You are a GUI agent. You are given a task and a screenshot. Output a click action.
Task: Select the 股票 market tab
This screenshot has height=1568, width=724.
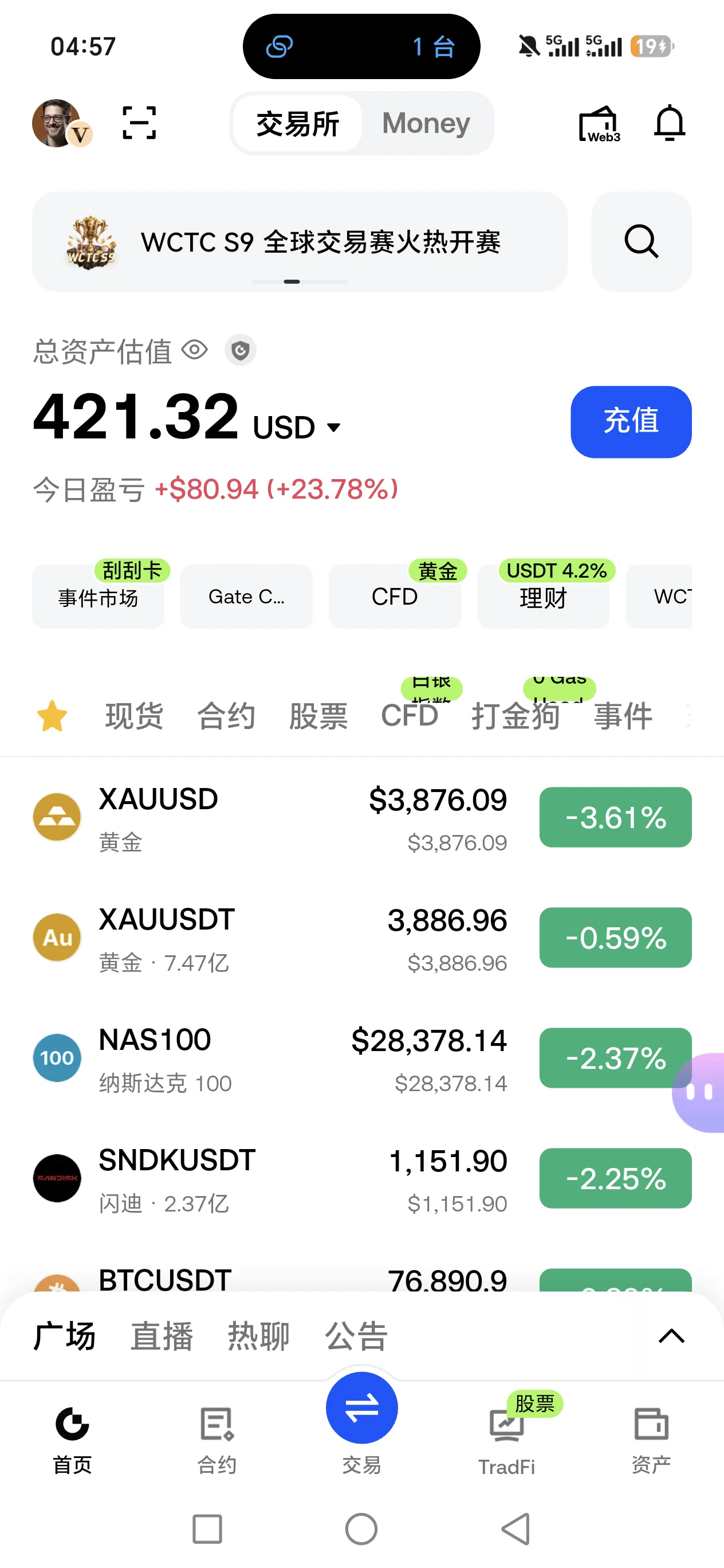pos(318,715)
